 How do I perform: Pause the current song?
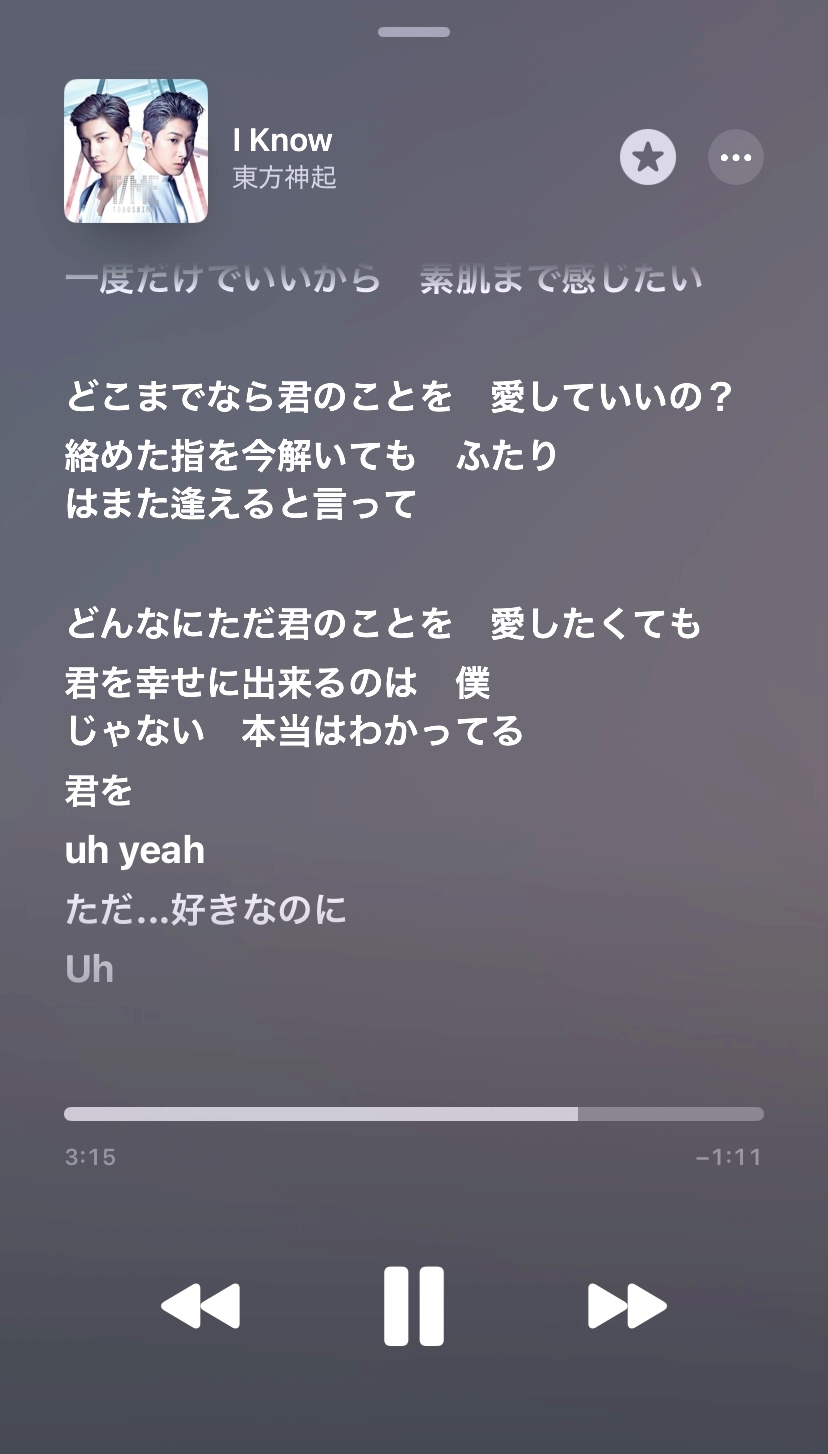point(414,1305)
